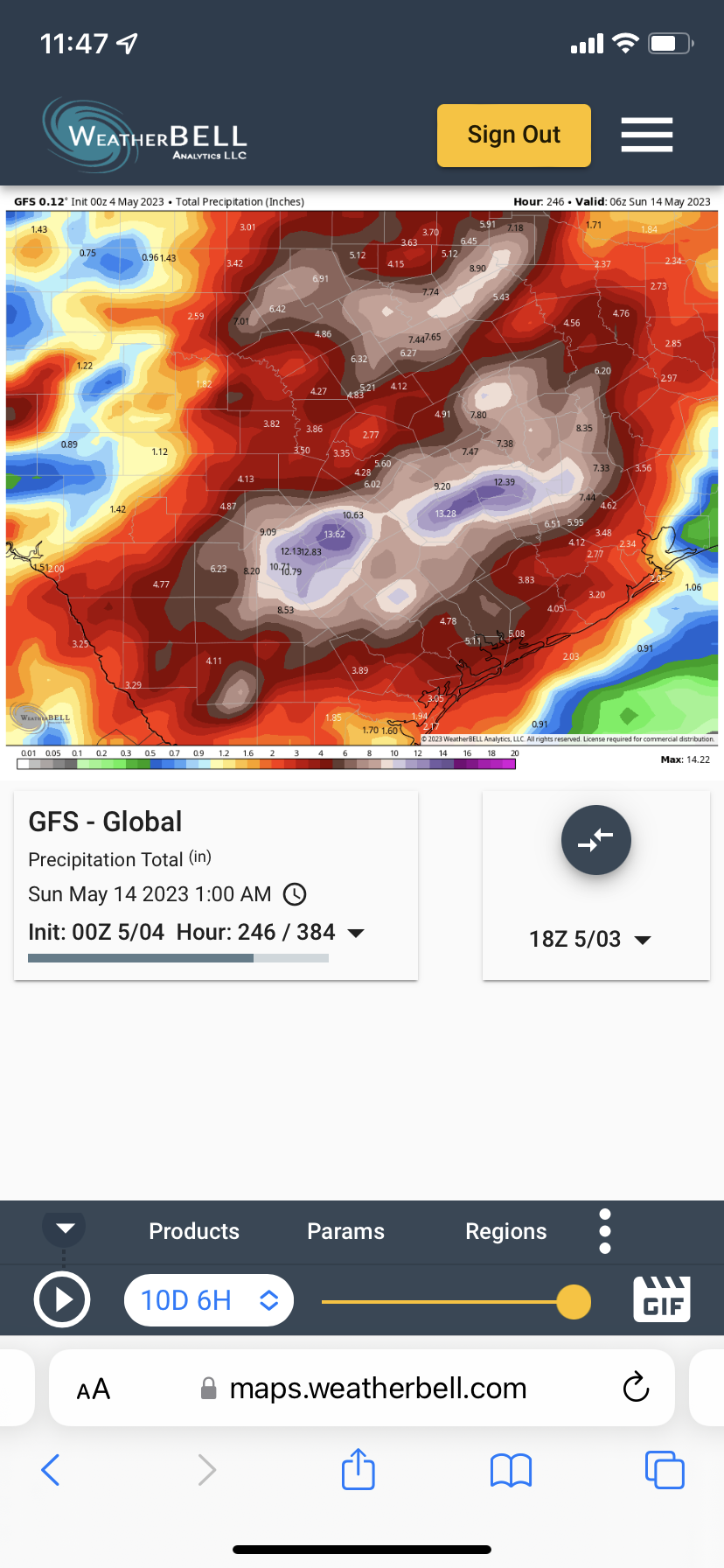
Task: Open the 18Z 5/03 run dropdown
Action: click(x=590, y=940)
